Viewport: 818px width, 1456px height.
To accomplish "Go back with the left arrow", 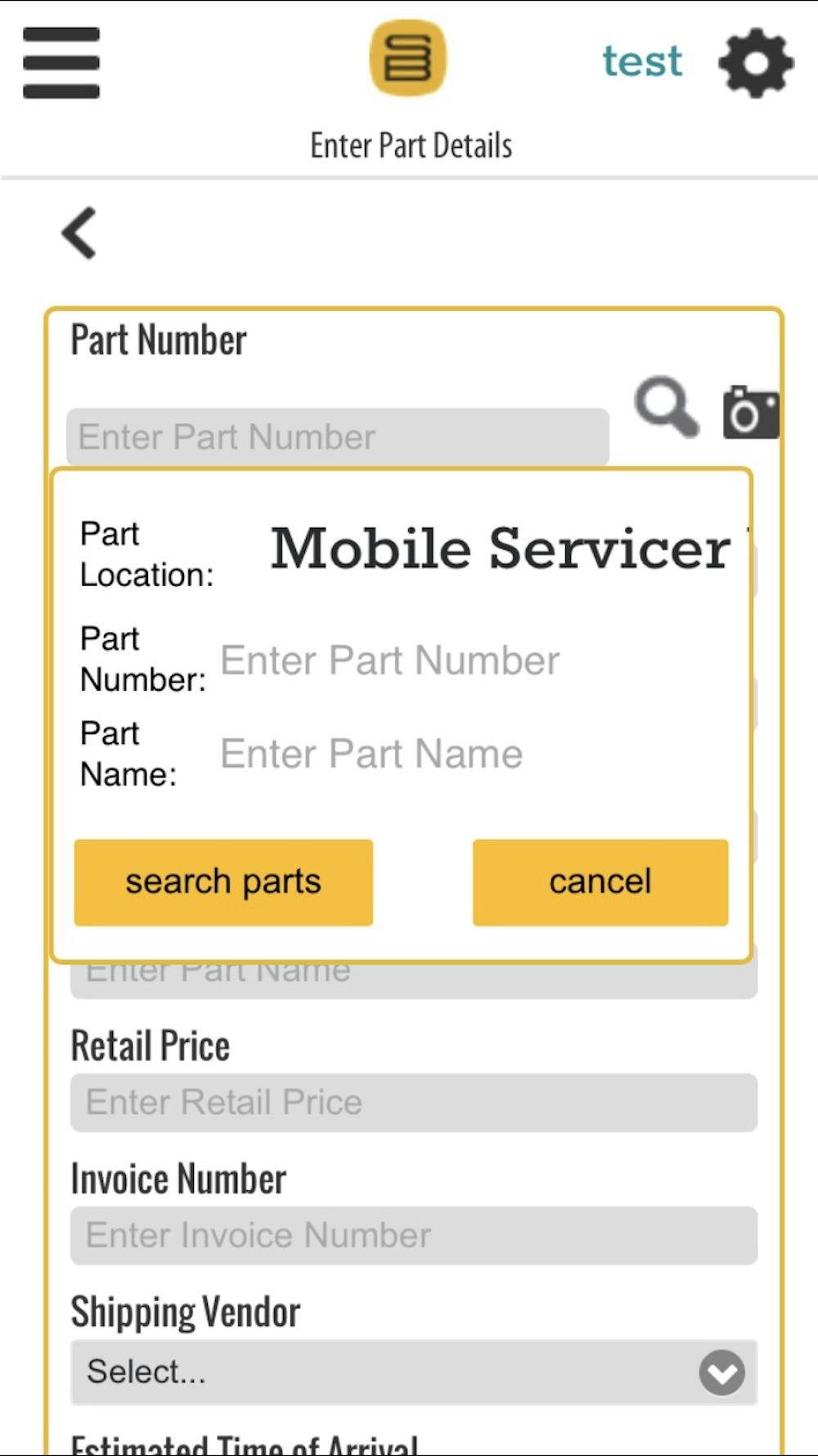I will pos(79,233).
